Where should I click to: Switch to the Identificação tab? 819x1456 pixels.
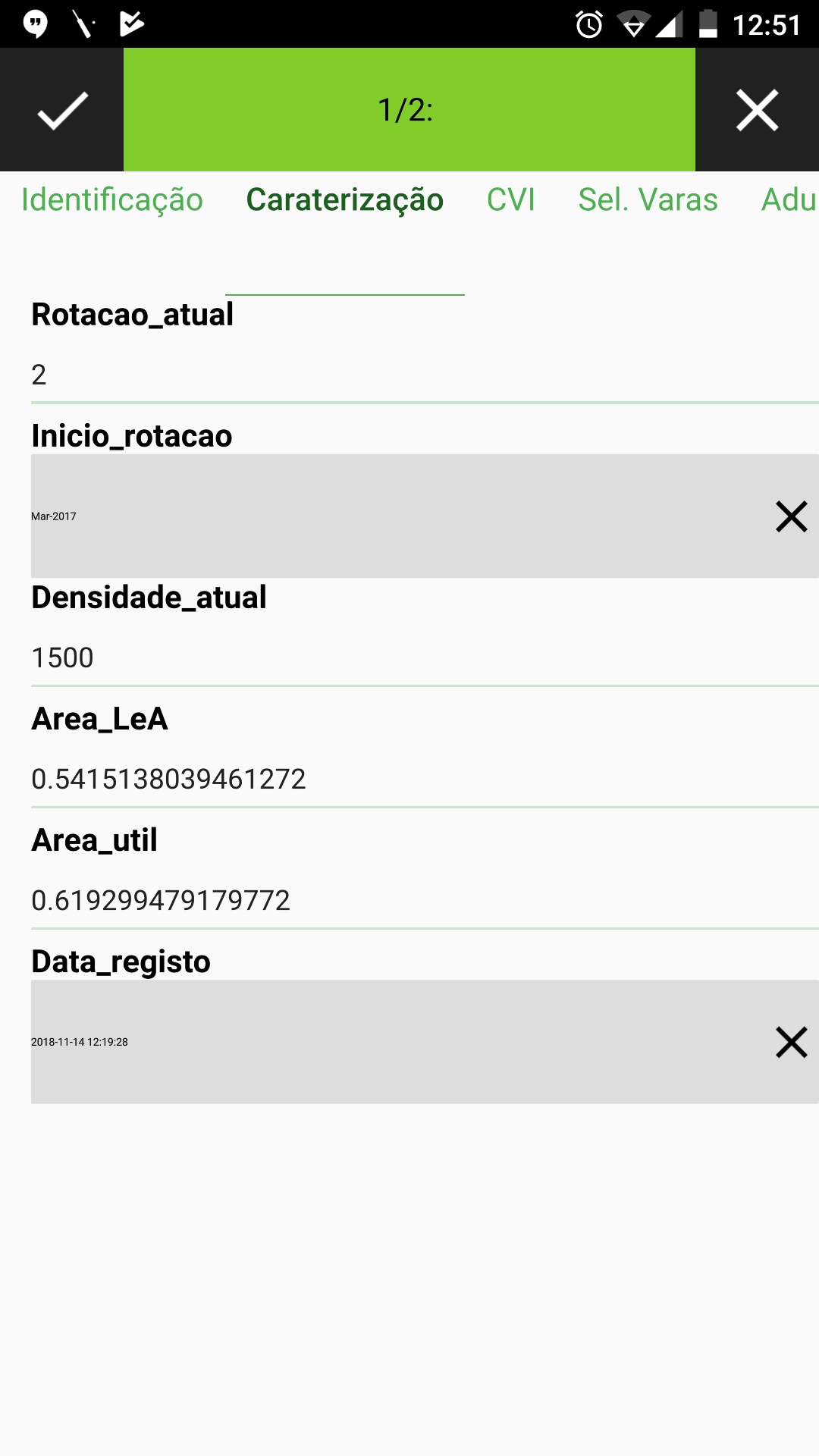[112, 199]
